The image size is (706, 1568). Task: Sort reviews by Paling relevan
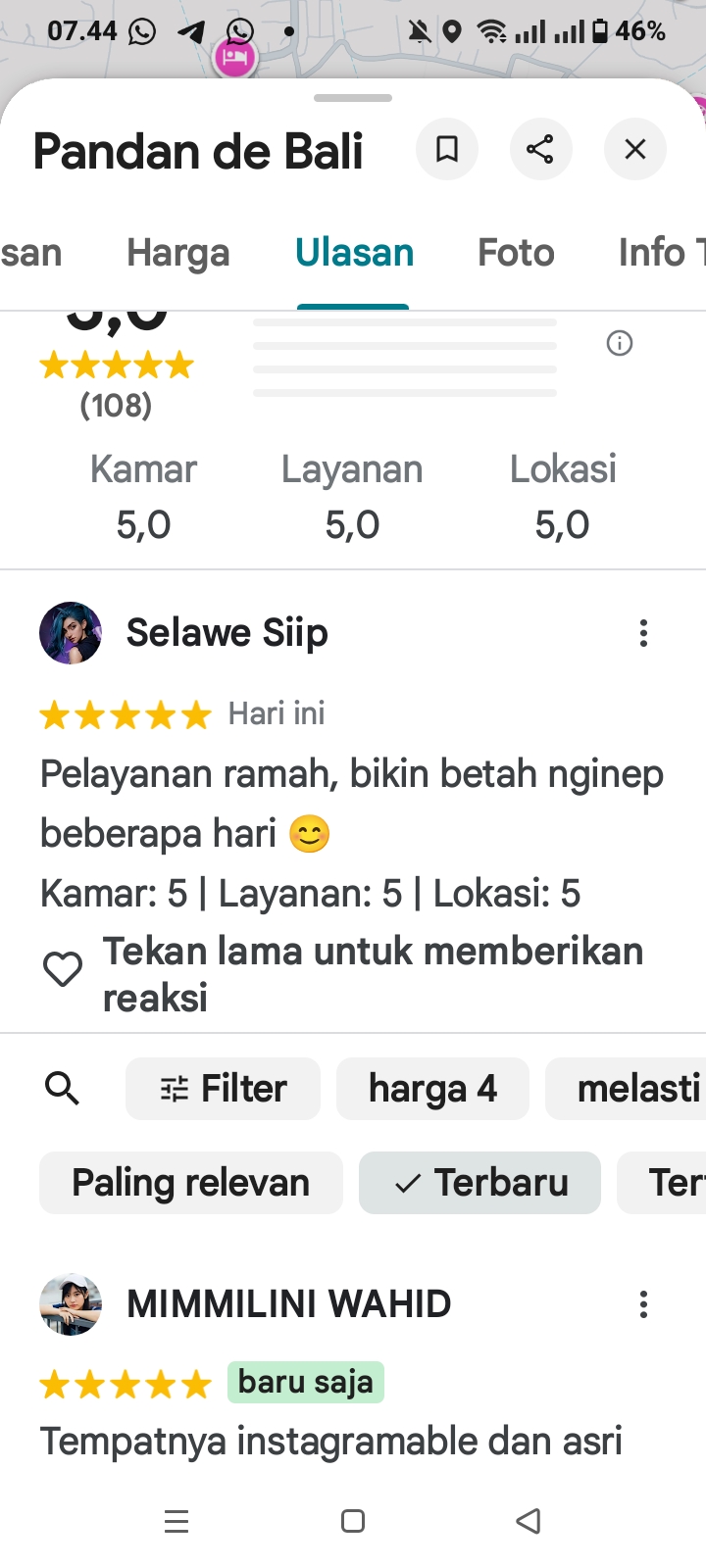tap(191, 1183)
